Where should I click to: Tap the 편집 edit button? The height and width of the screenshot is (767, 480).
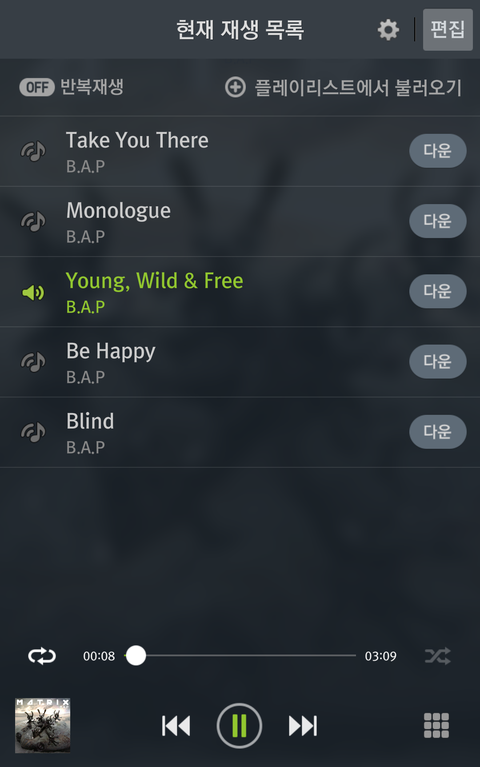[x=448, y=29]
